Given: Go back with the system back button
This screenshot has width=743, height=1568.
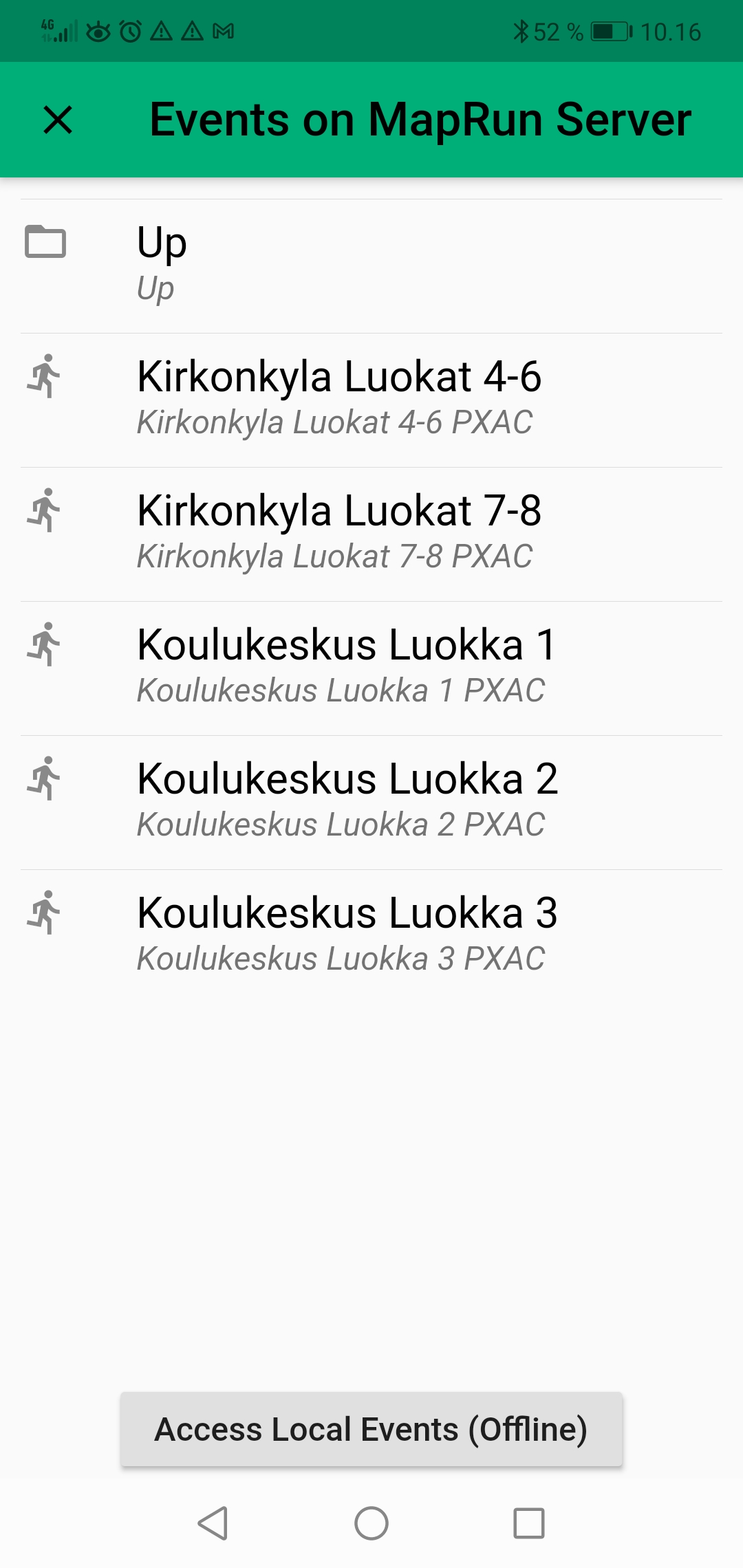Looking at the screenshot, I should 213,1523.
